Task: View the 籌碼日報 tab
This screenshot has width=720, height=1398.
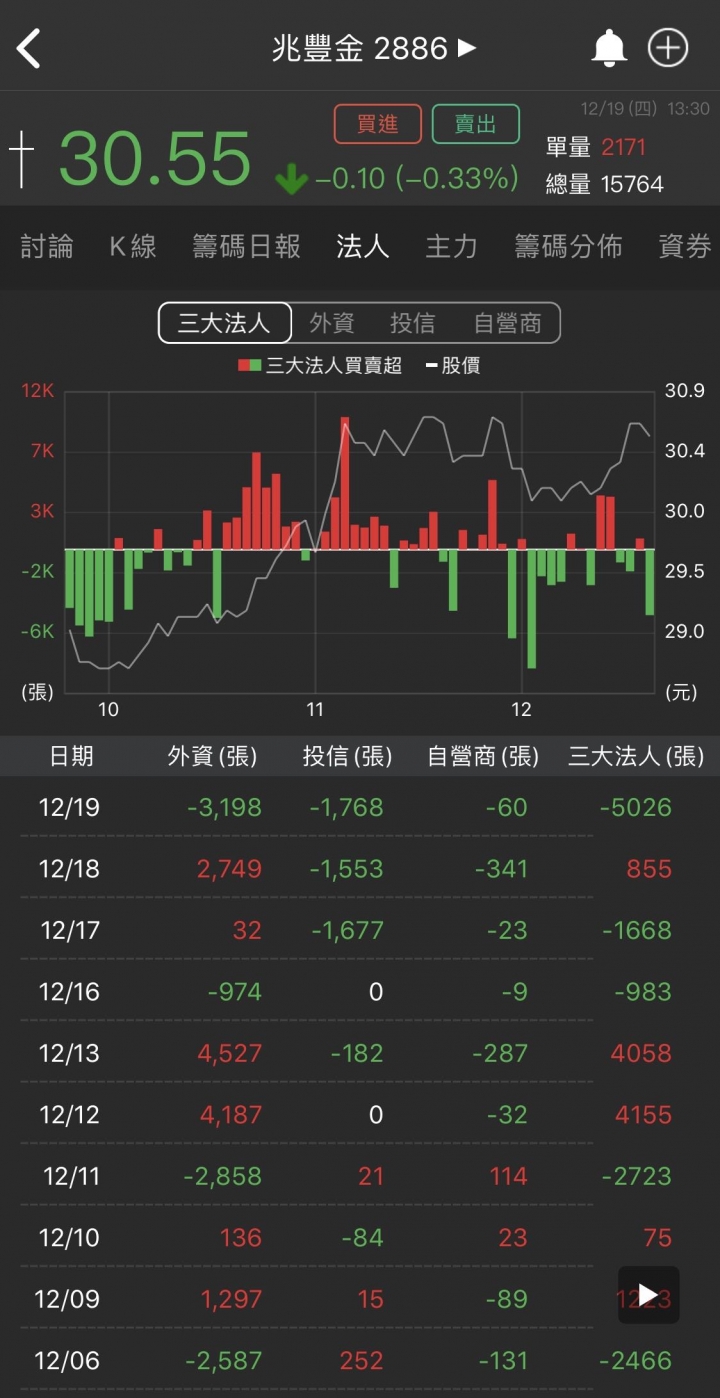Action: 247,246
